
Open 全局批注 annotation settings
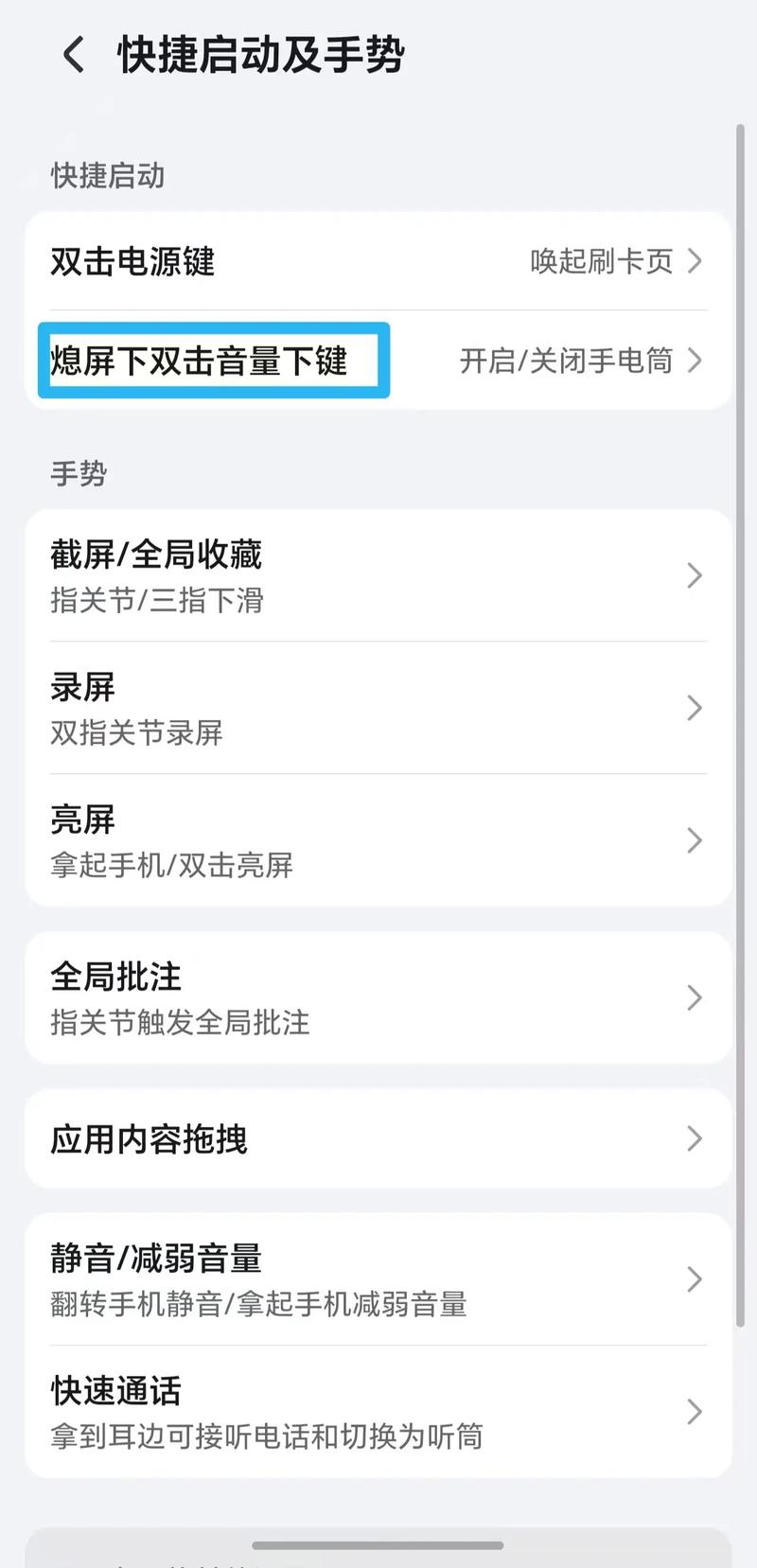tap(284, 997)
